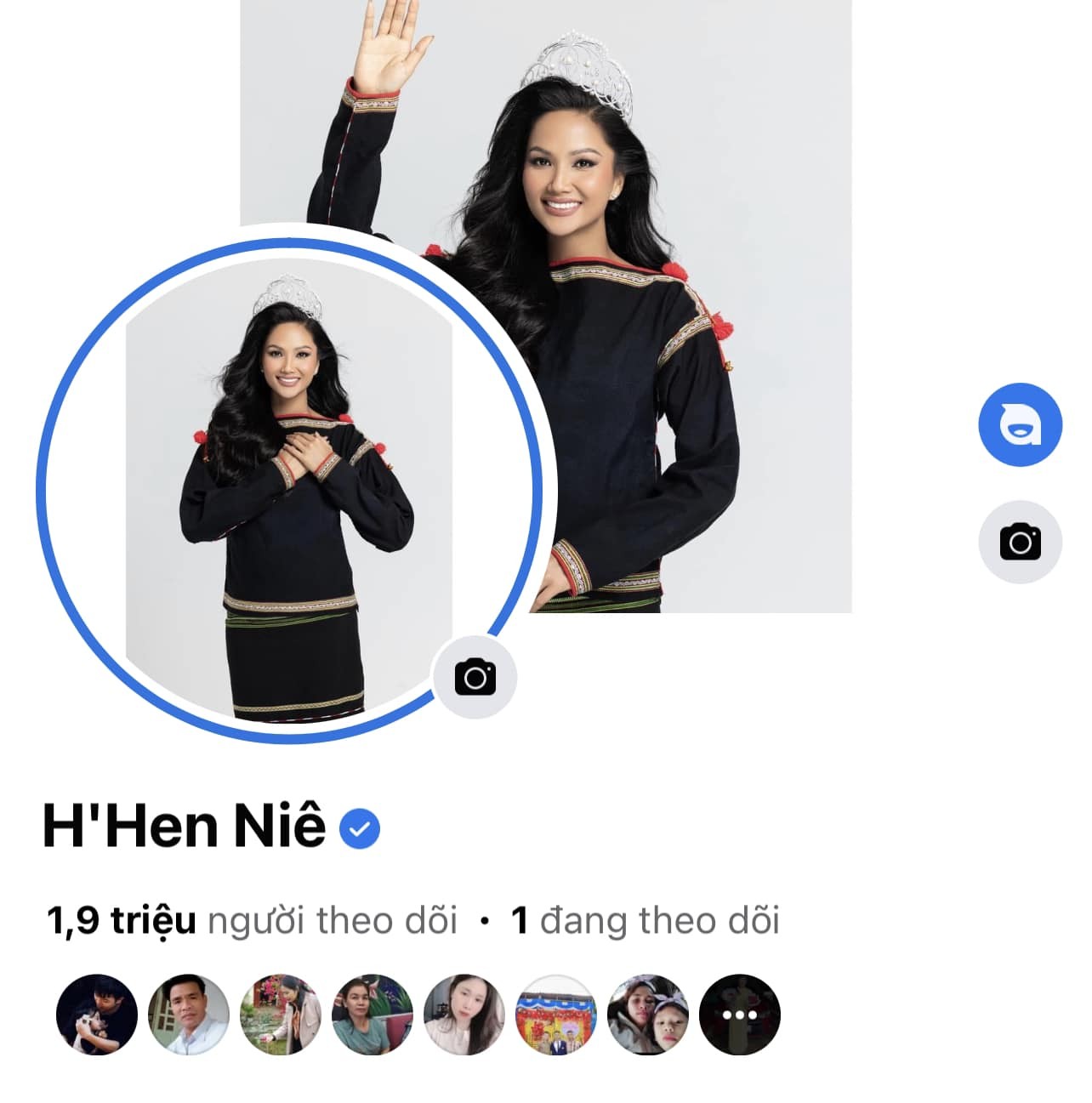
Task: Open the ellipsis avatar to see more followers
Action: (739, 1013)
